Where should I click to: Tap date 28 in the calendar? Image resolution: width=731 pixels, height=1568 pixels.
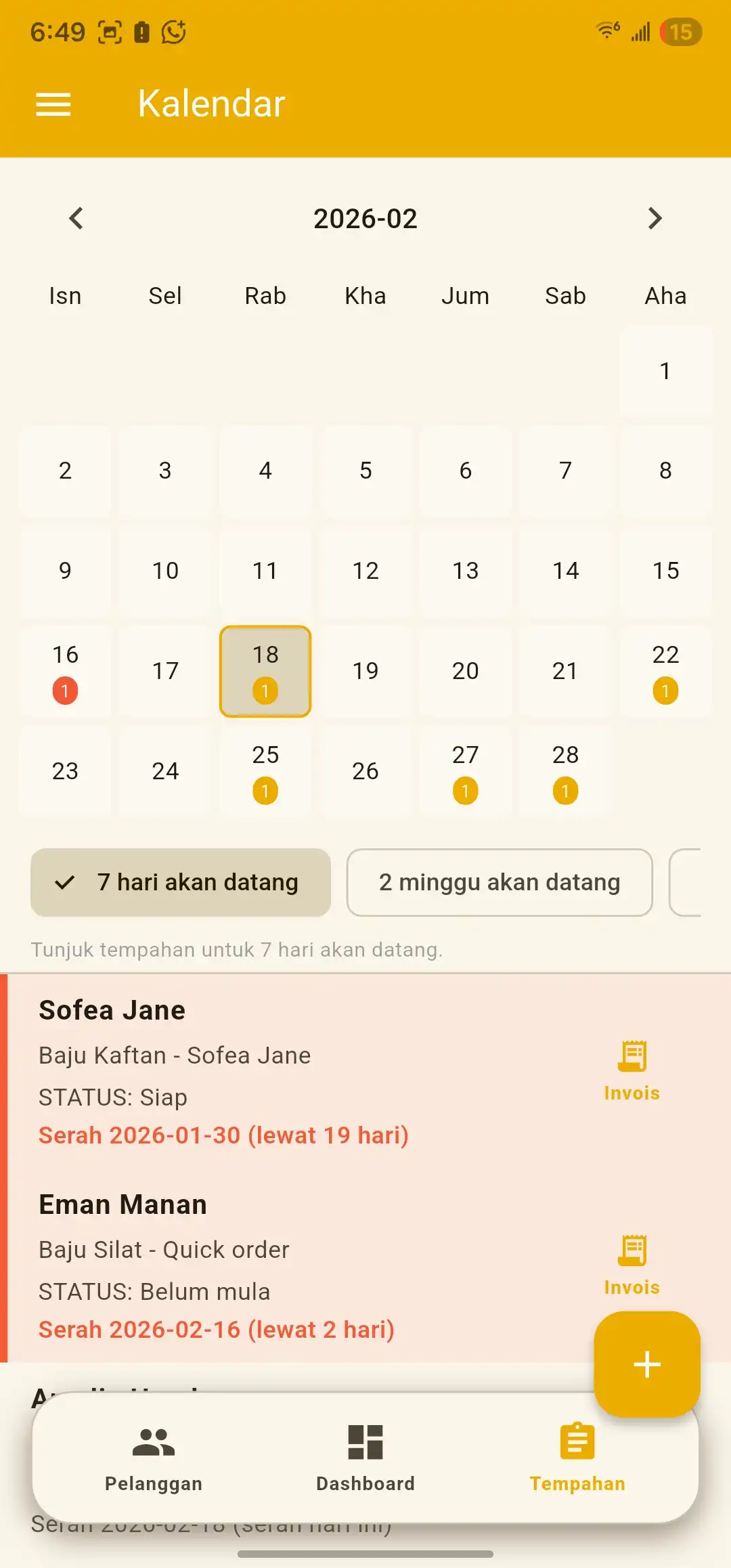[x=565, y=770]
